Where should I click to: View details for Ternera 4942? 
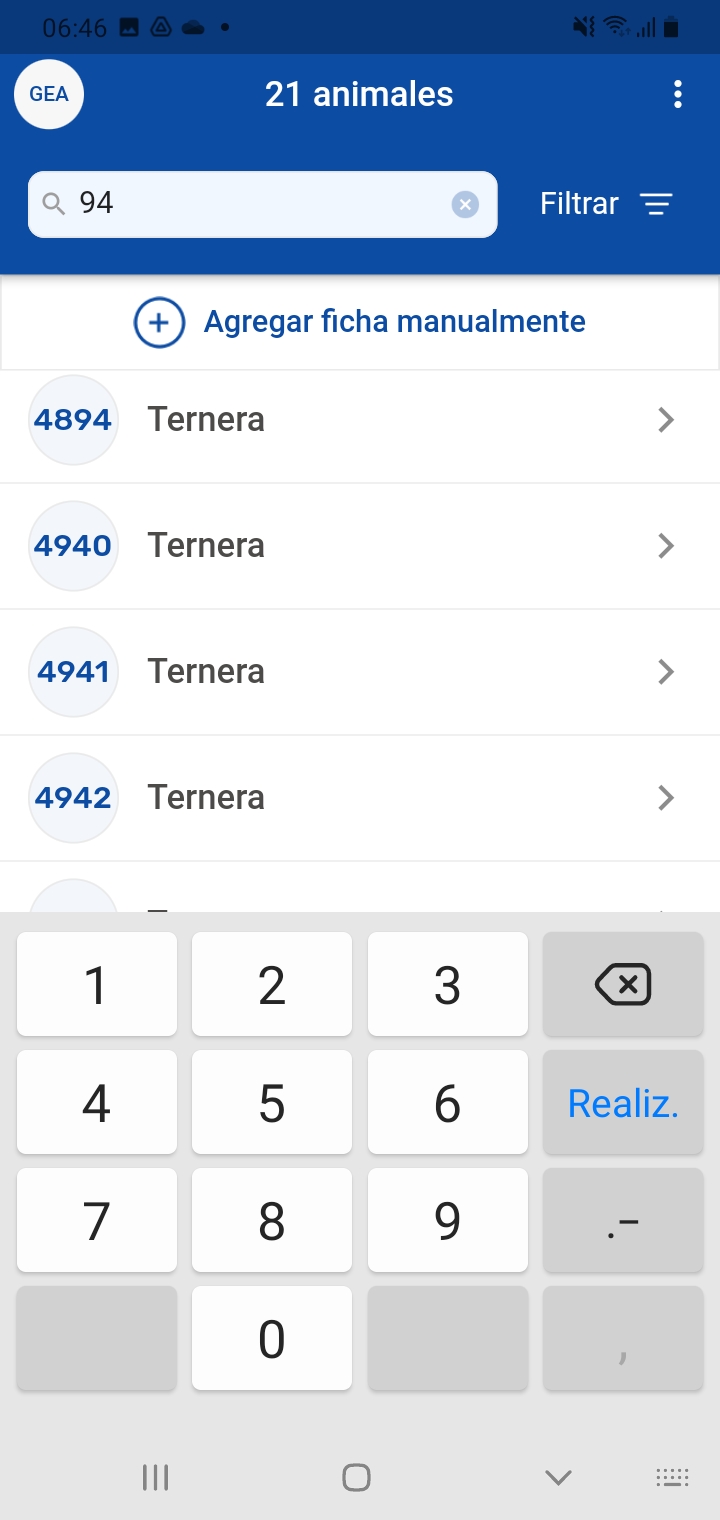(360, 798)
